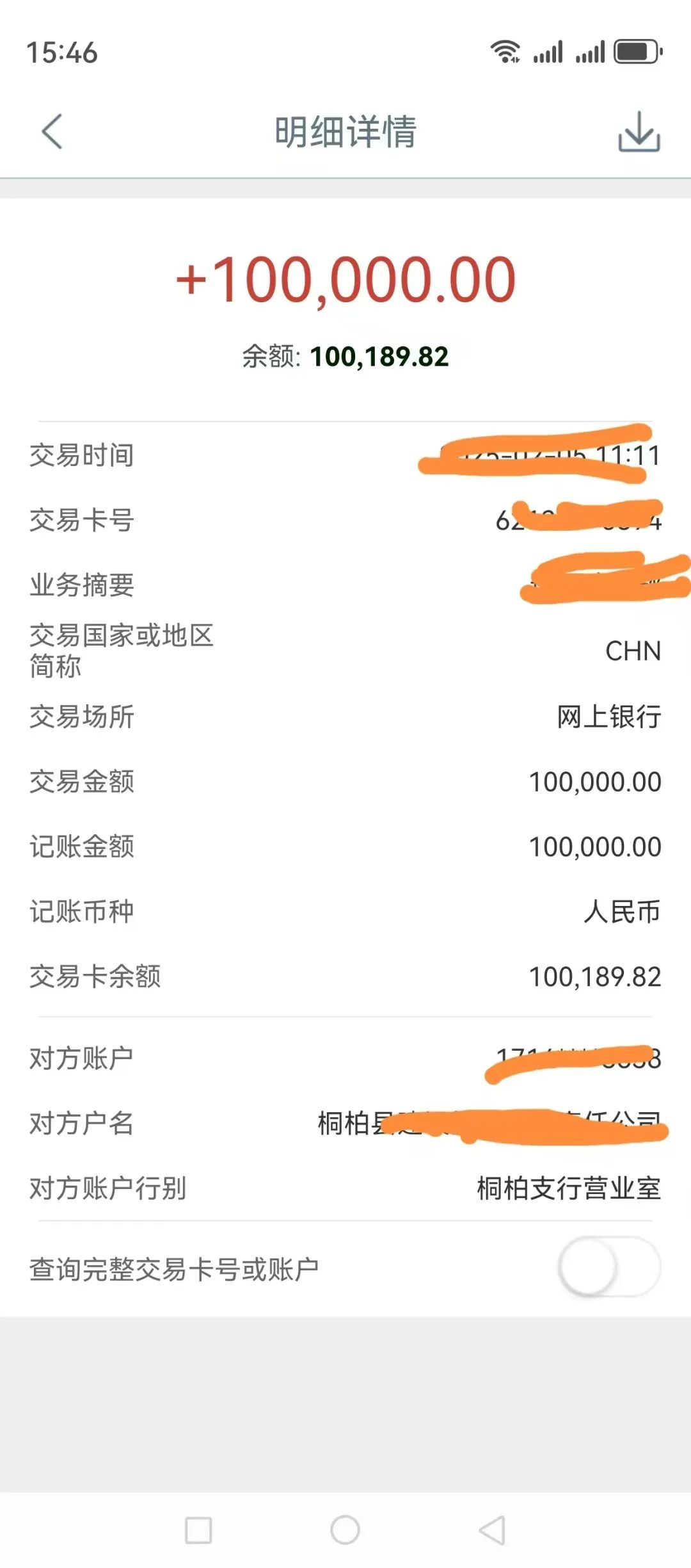Image resolution: width=691 pixels, height=1568 pixels.
Task: Tap the first cellular signal icon
Action: 550,51
